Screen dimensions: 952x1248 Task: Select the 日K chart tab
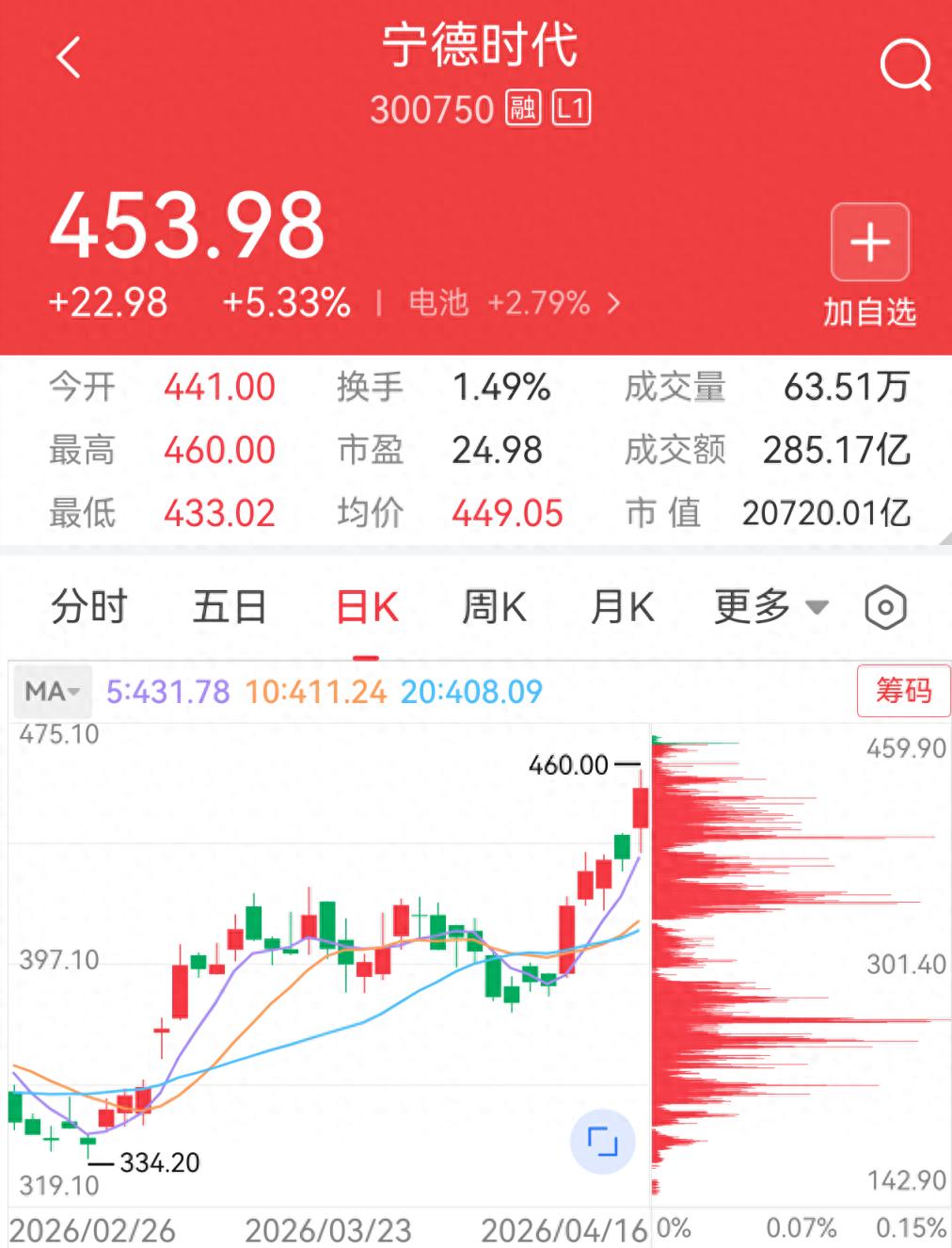[x=367, y=607]
